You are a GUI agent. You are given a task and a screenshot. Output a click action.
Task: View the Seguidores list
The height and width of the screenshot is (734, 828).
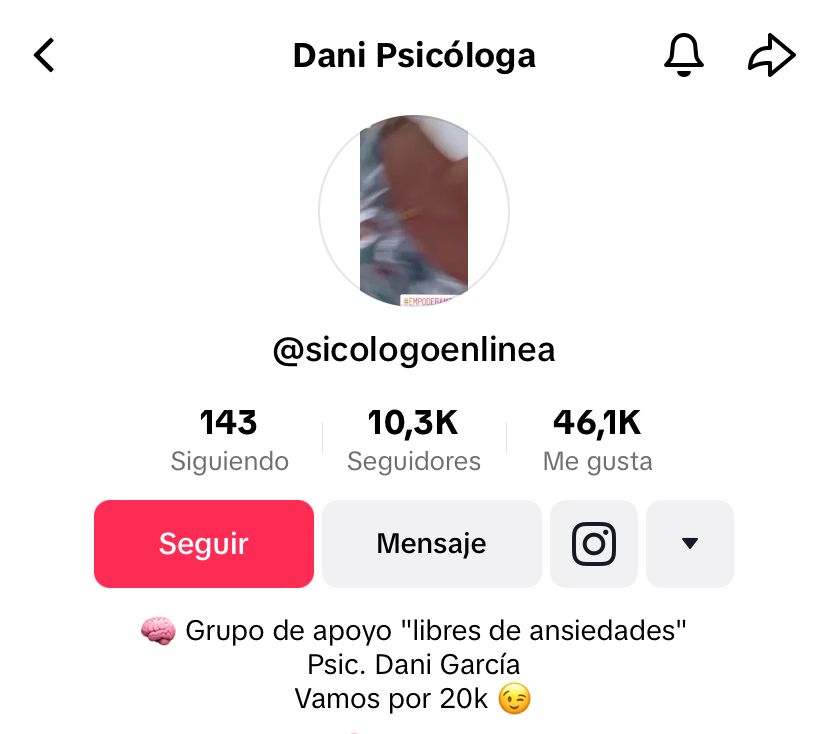click(x=413, y=440)
